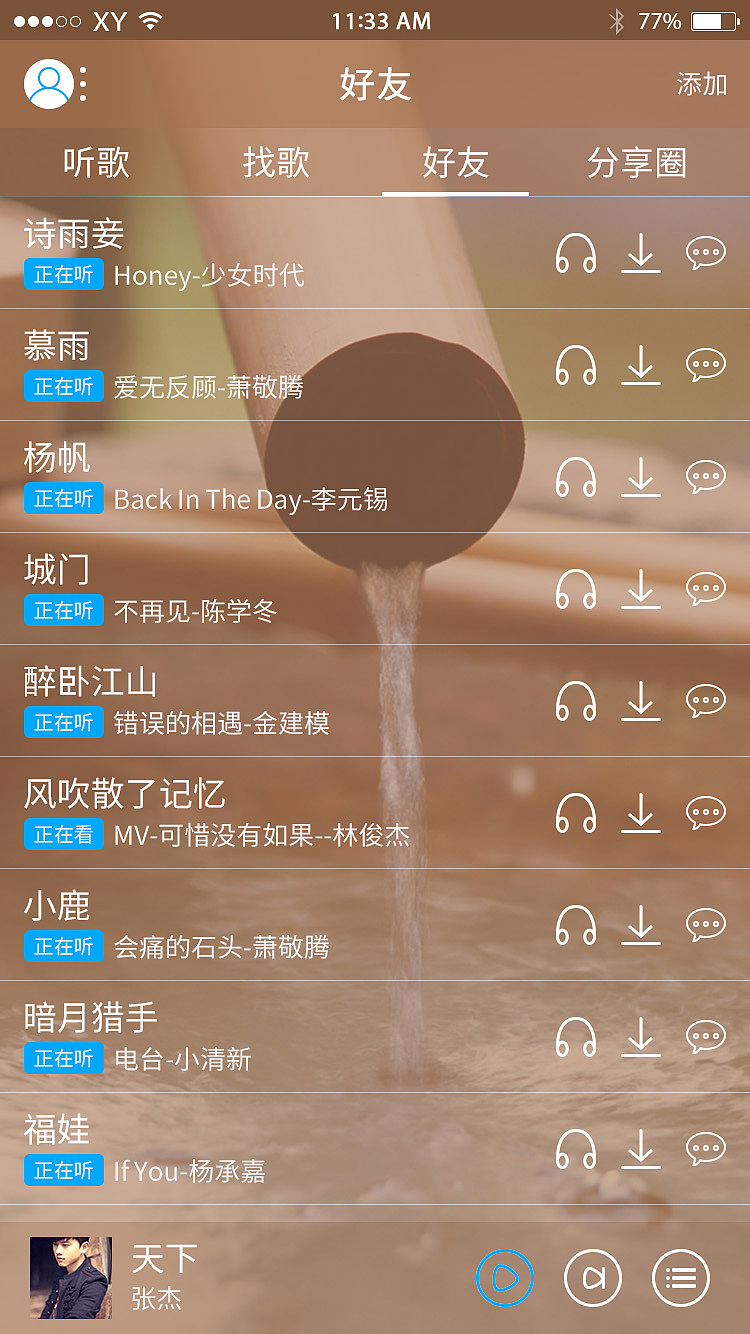Download the song 慕雨 is playing
The height and width of the screenshot is (1334, 750).
[x=641, y=366]
